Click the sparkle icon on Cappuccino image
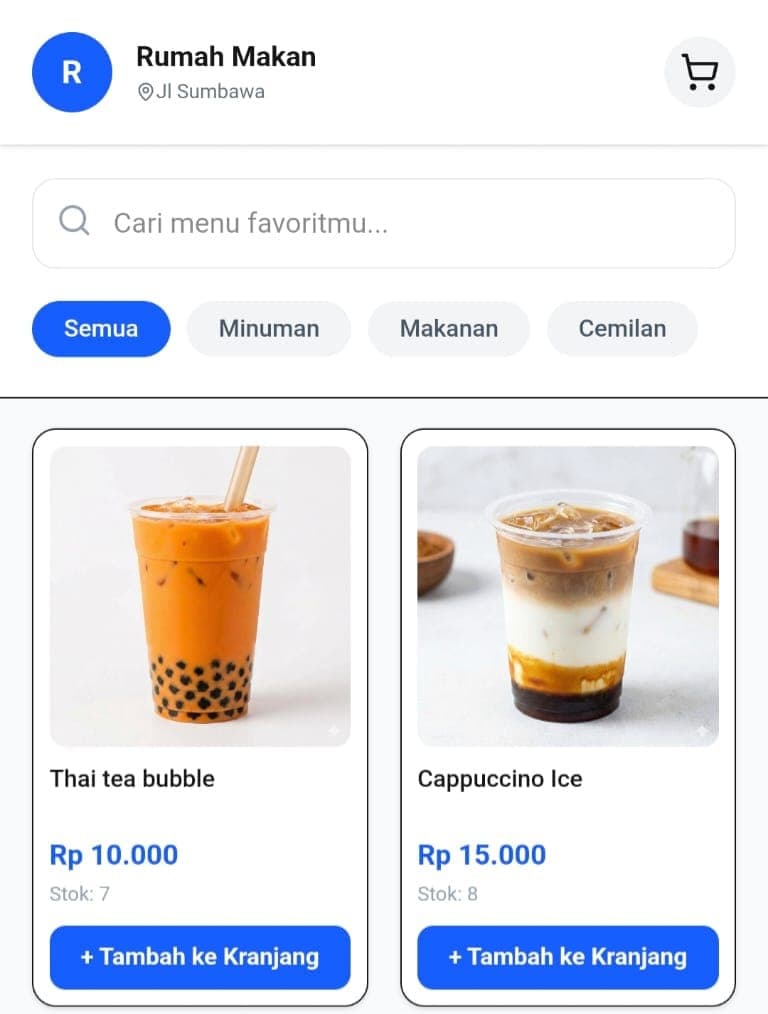 click(702, 733)
